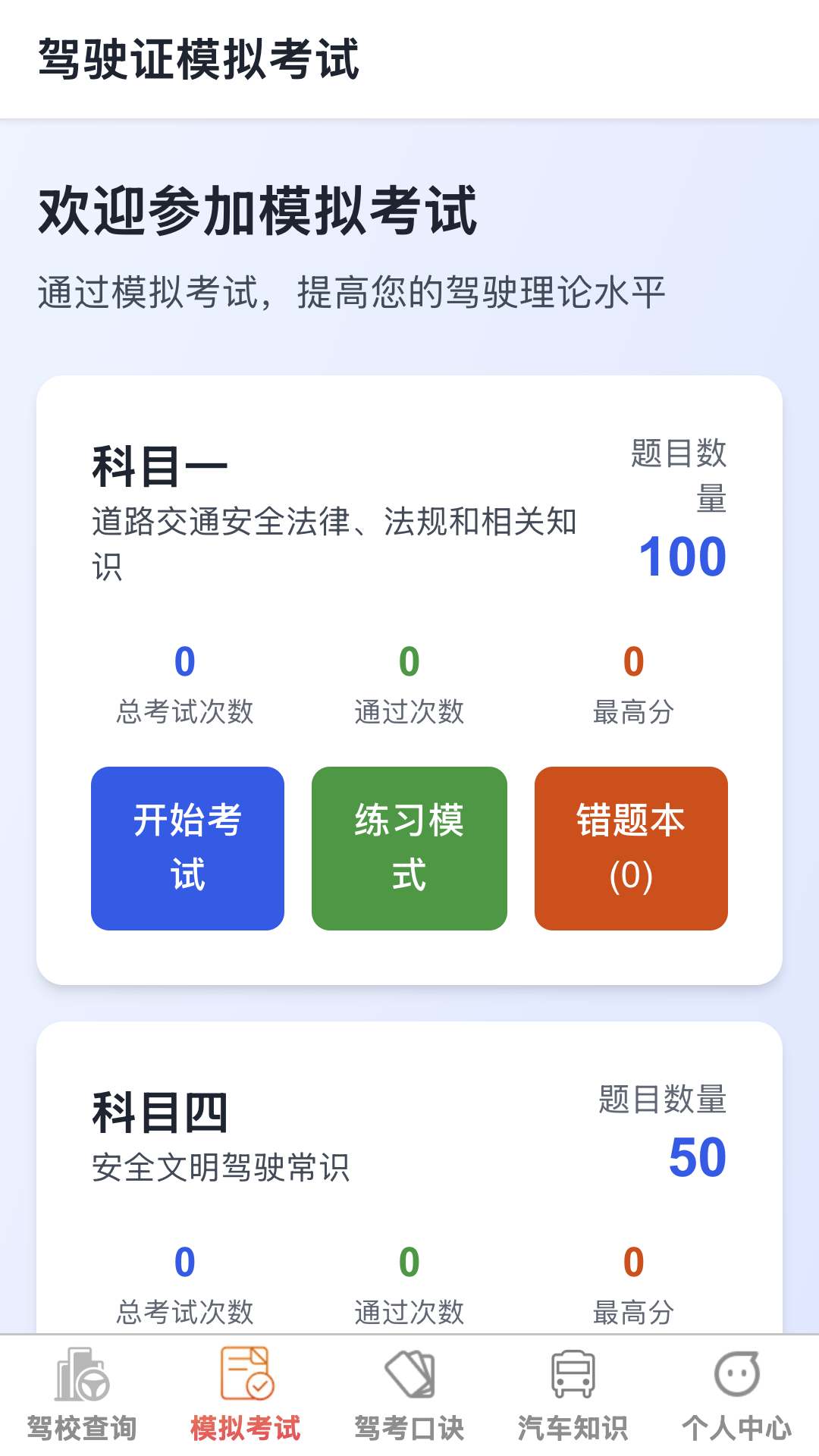Go to the 驾考口诀 tab
Screen dimensions: 819x1456
[x=409, y=1395]
